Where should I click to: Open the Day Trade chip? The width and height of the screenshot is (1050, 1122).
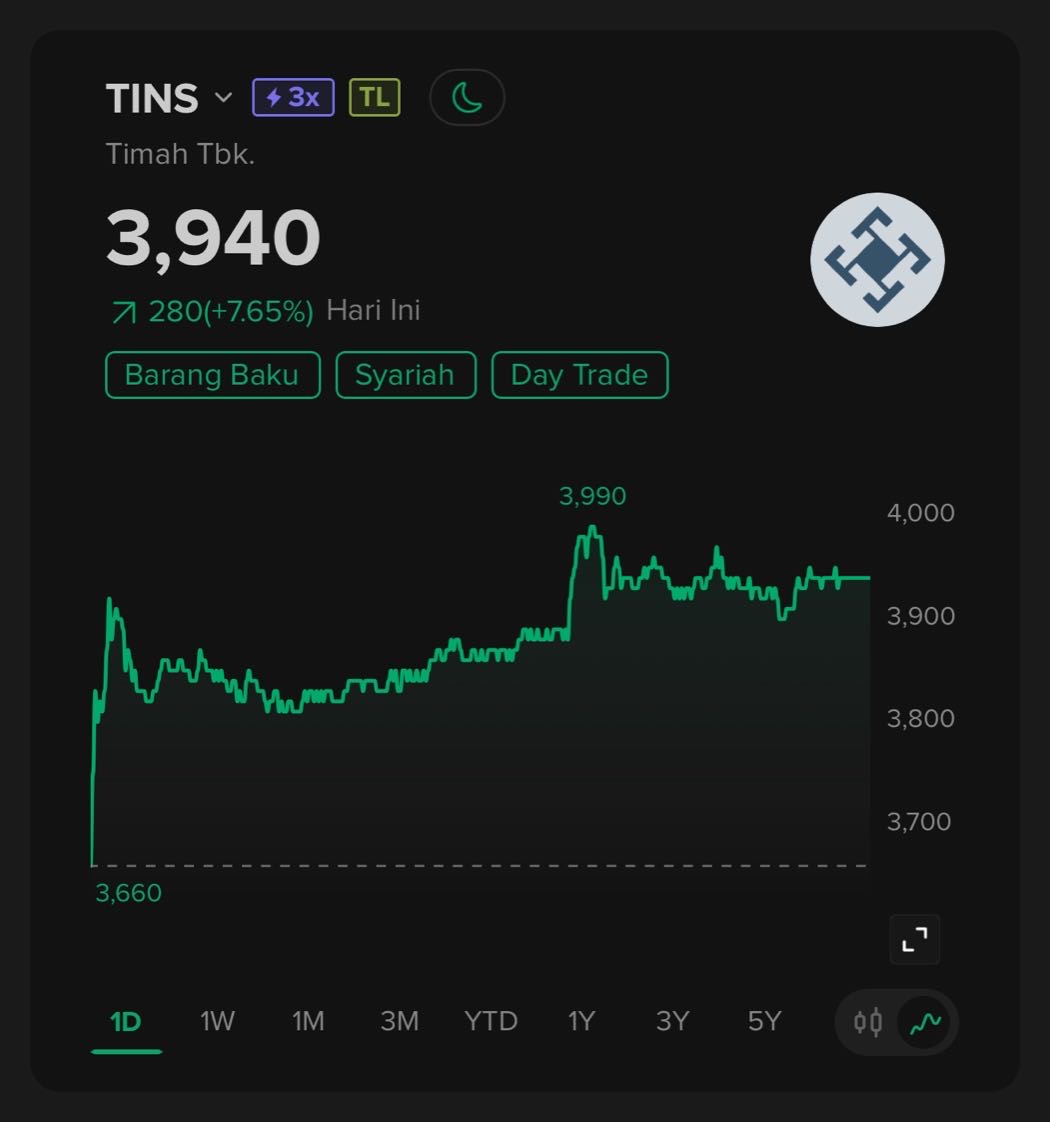(579, 375)
